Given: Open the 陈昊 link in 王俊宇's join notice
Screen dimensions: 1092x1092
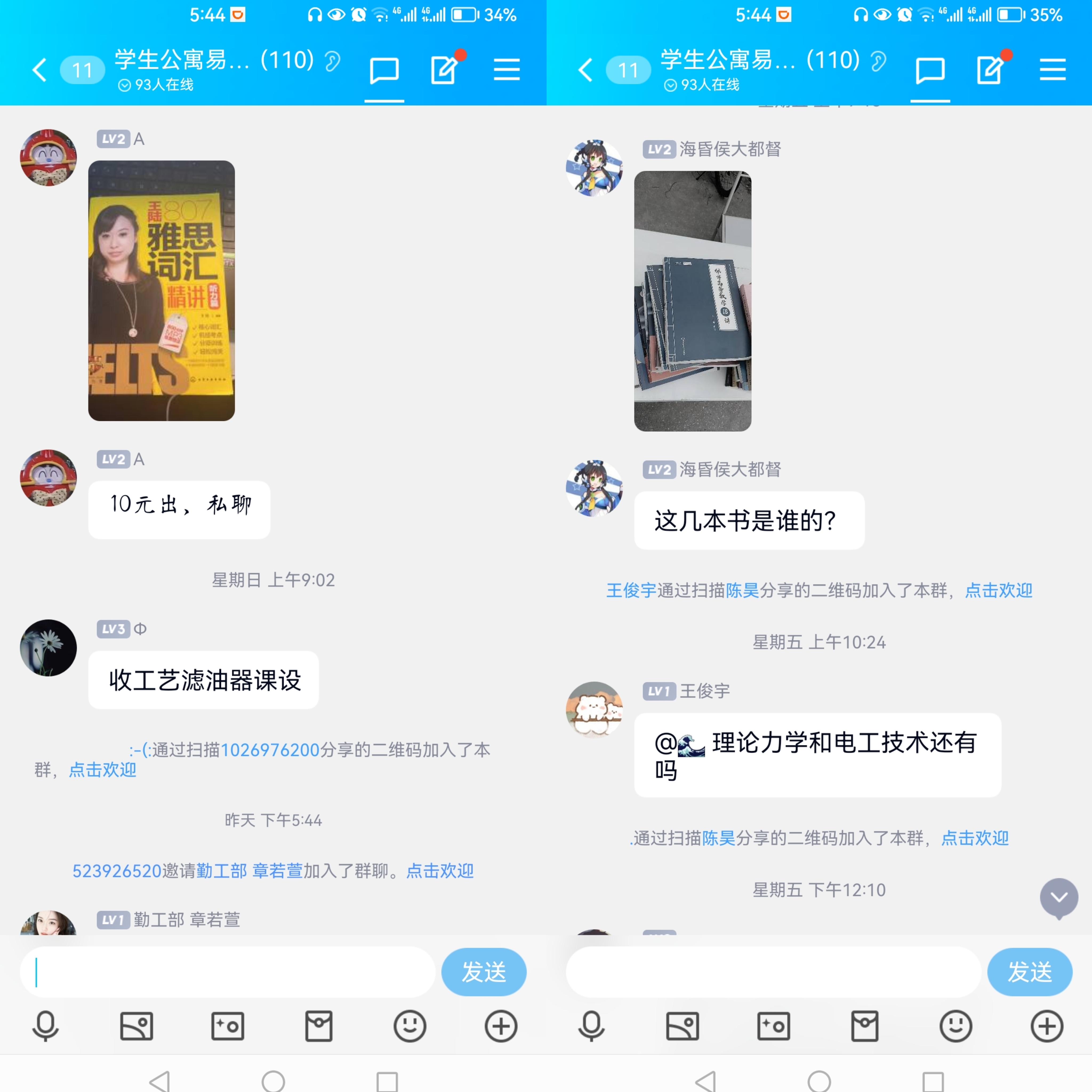Looking at the screenshot, I should [x=742, y=591].
